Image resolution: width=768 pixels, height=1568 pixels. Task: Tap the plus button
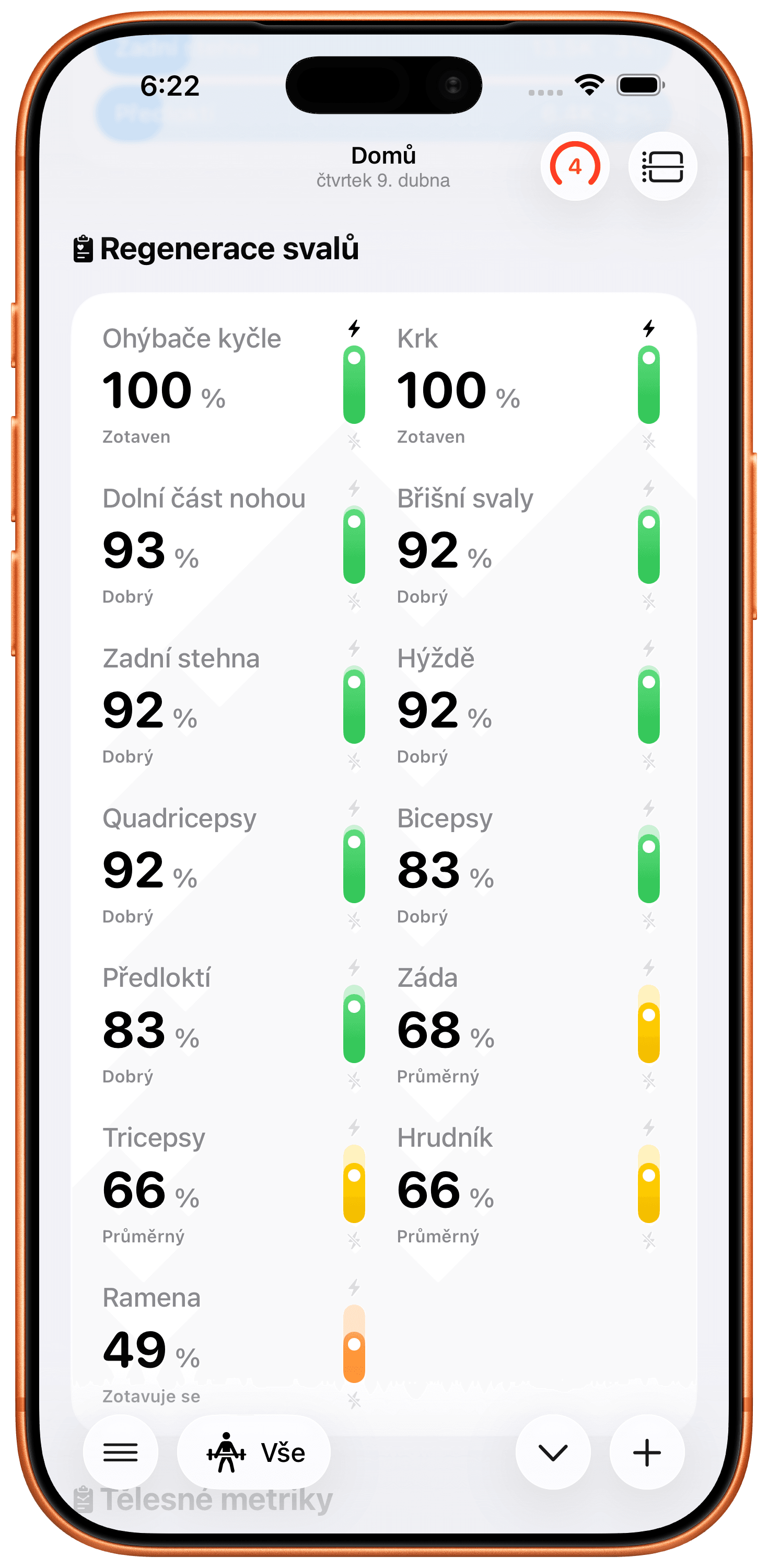646,1452
